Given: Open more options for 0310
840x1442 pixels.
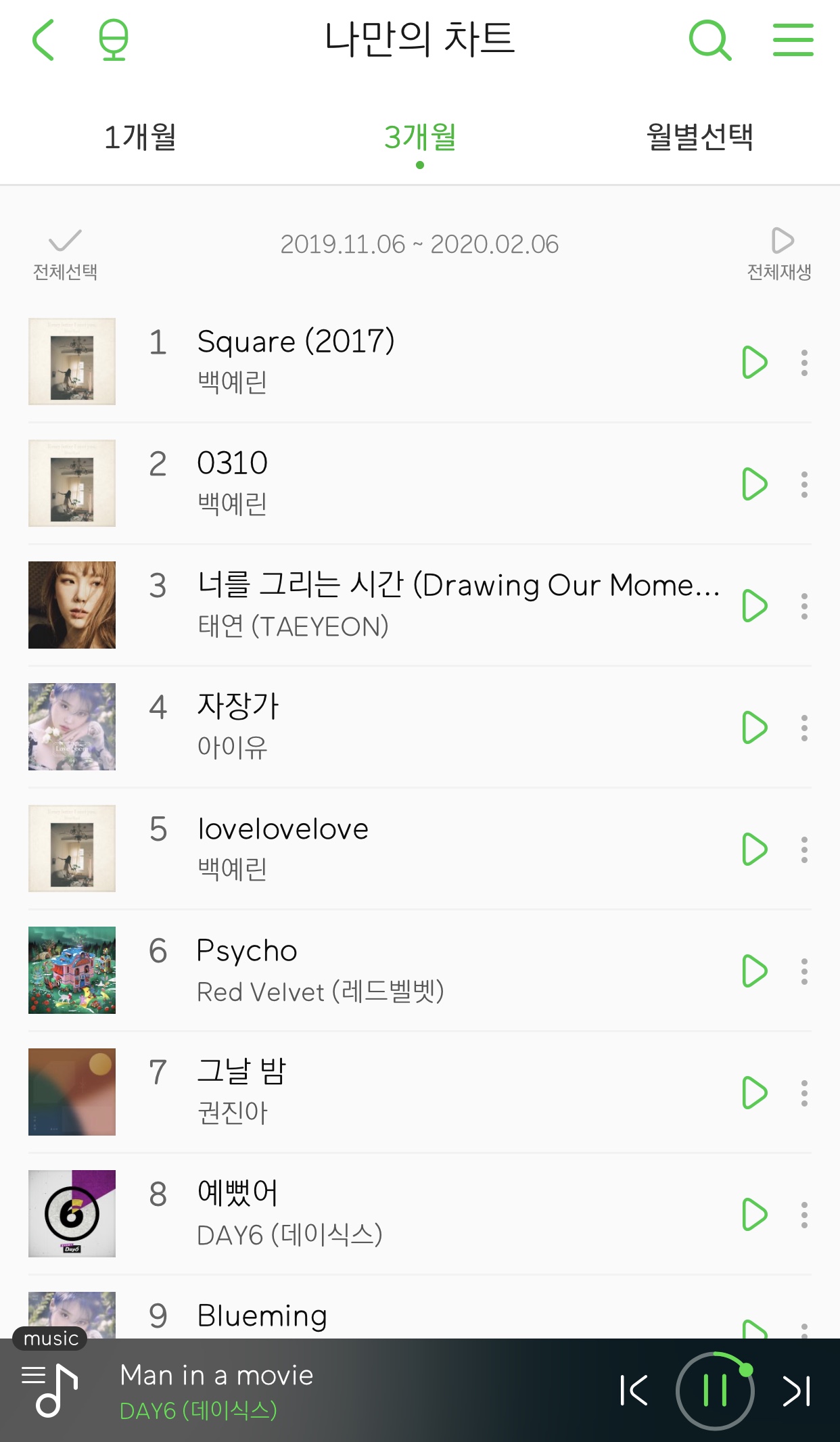Looking at the screenshot, I should pos(804,484).
